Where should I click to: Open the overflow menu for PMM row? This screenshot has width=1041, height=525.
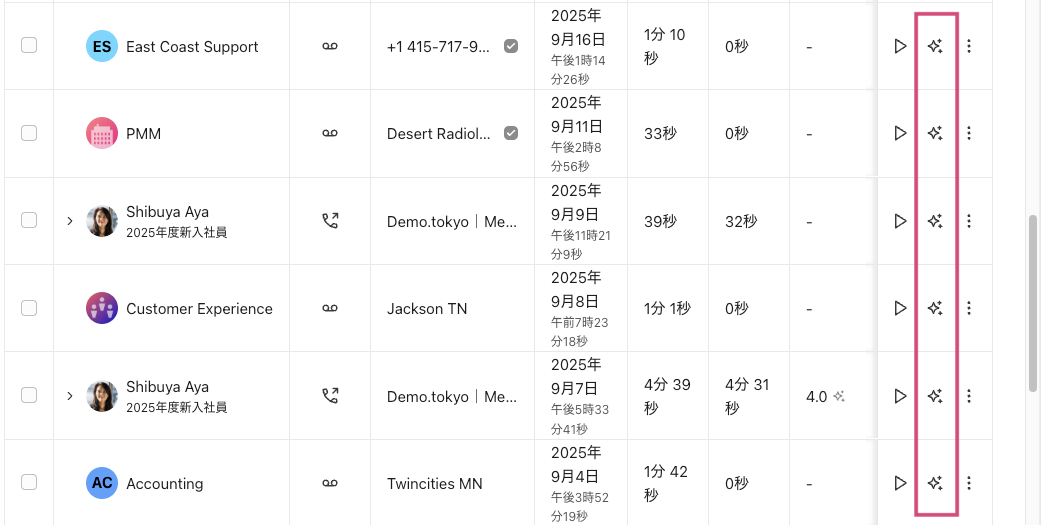[969, 133]
